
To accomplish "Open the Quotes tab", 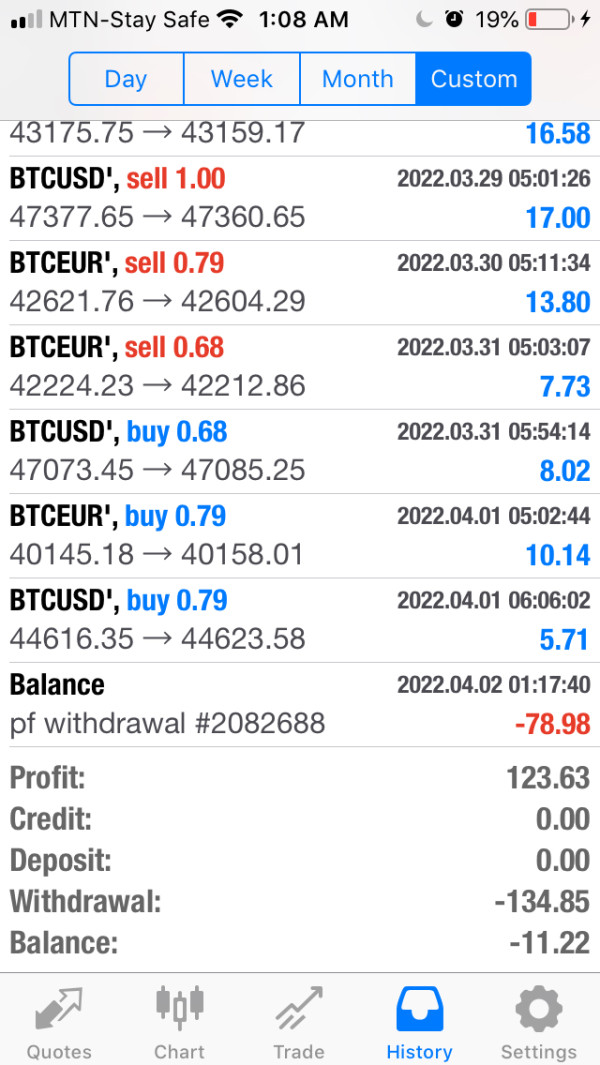I will [x=59, y=1022].
